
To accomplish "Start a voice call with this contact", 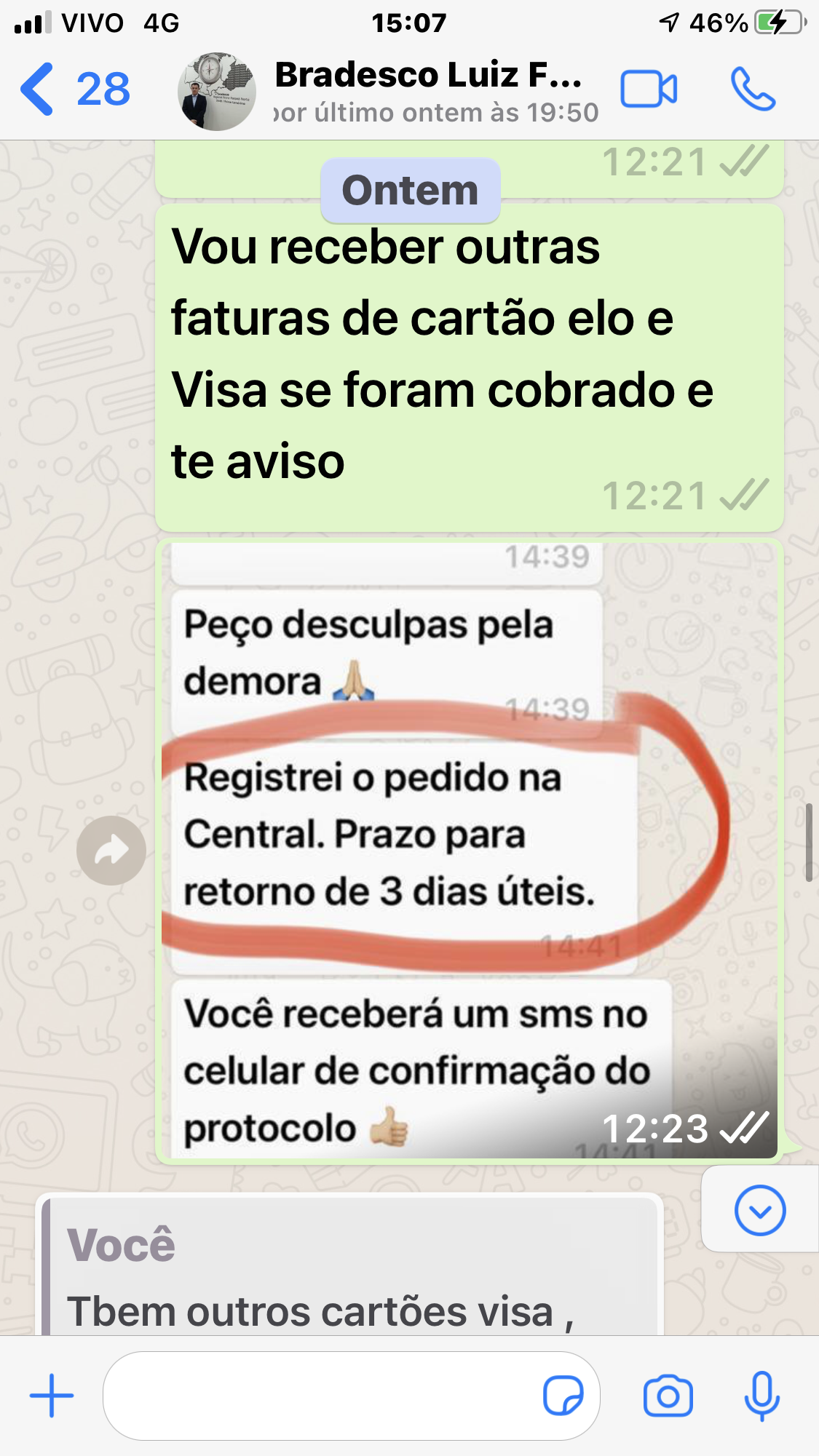I will [x=753, y=89].
